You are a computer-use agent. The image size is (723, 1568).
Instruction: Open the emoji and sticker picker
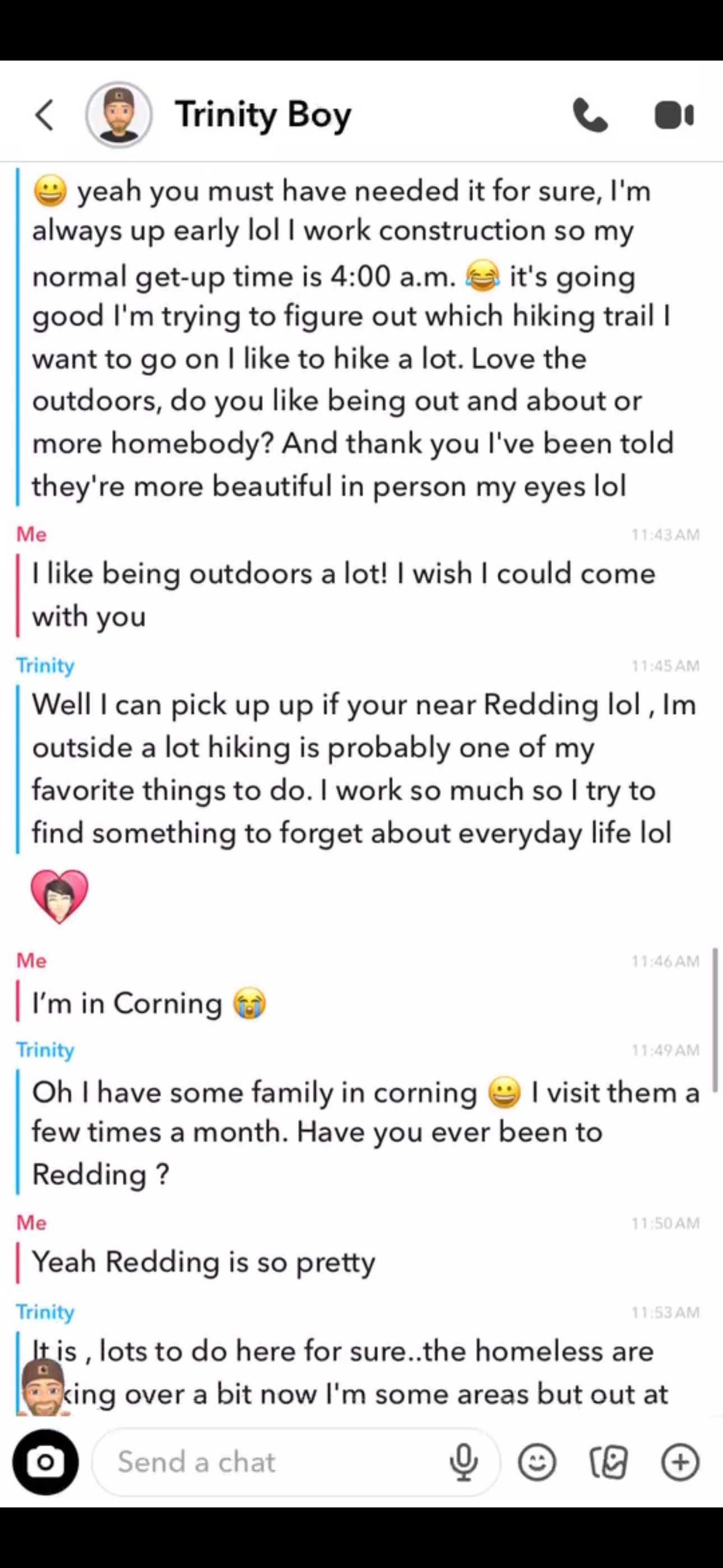pos(537,1461)
